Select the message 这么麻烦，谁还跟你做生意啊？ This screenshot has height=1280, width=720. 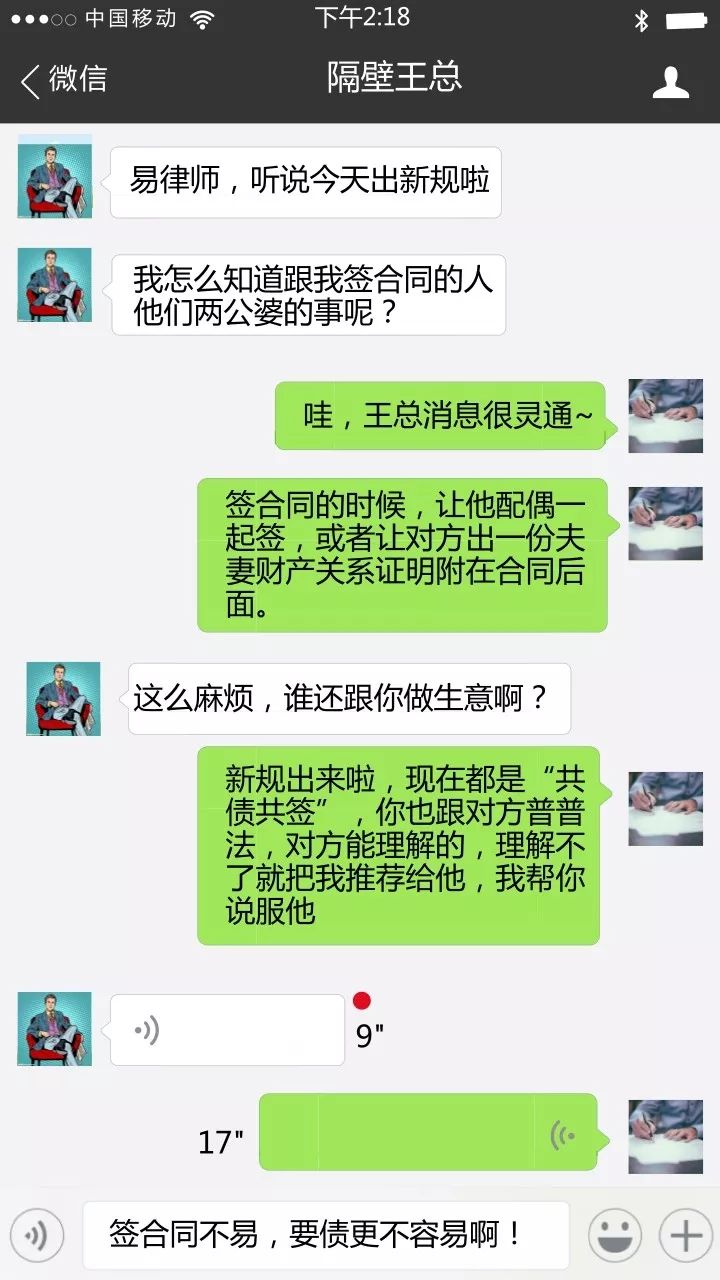coord(348,699)
